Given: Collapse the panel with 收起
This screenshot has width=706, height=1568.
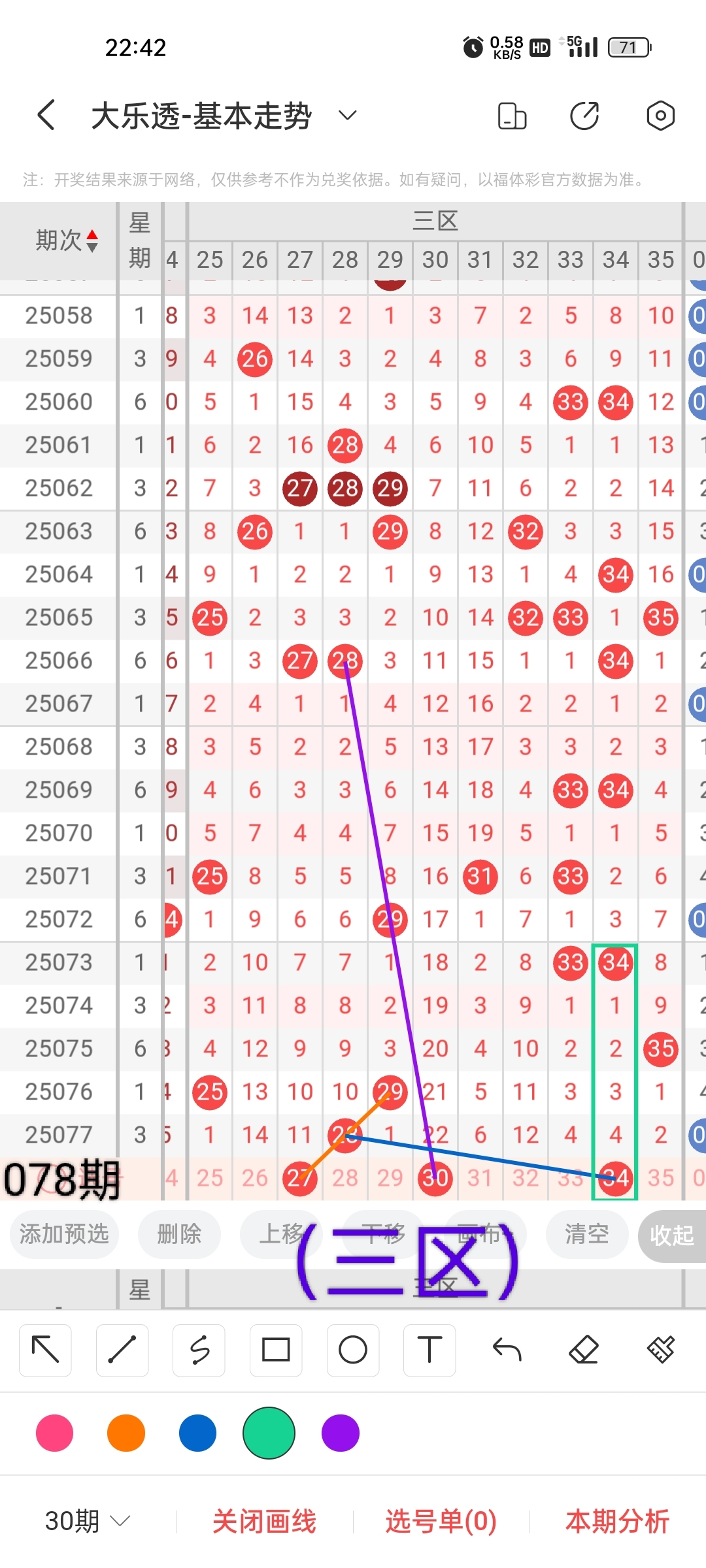Looking at the screenshot, I should click(x=671, y=1235).
